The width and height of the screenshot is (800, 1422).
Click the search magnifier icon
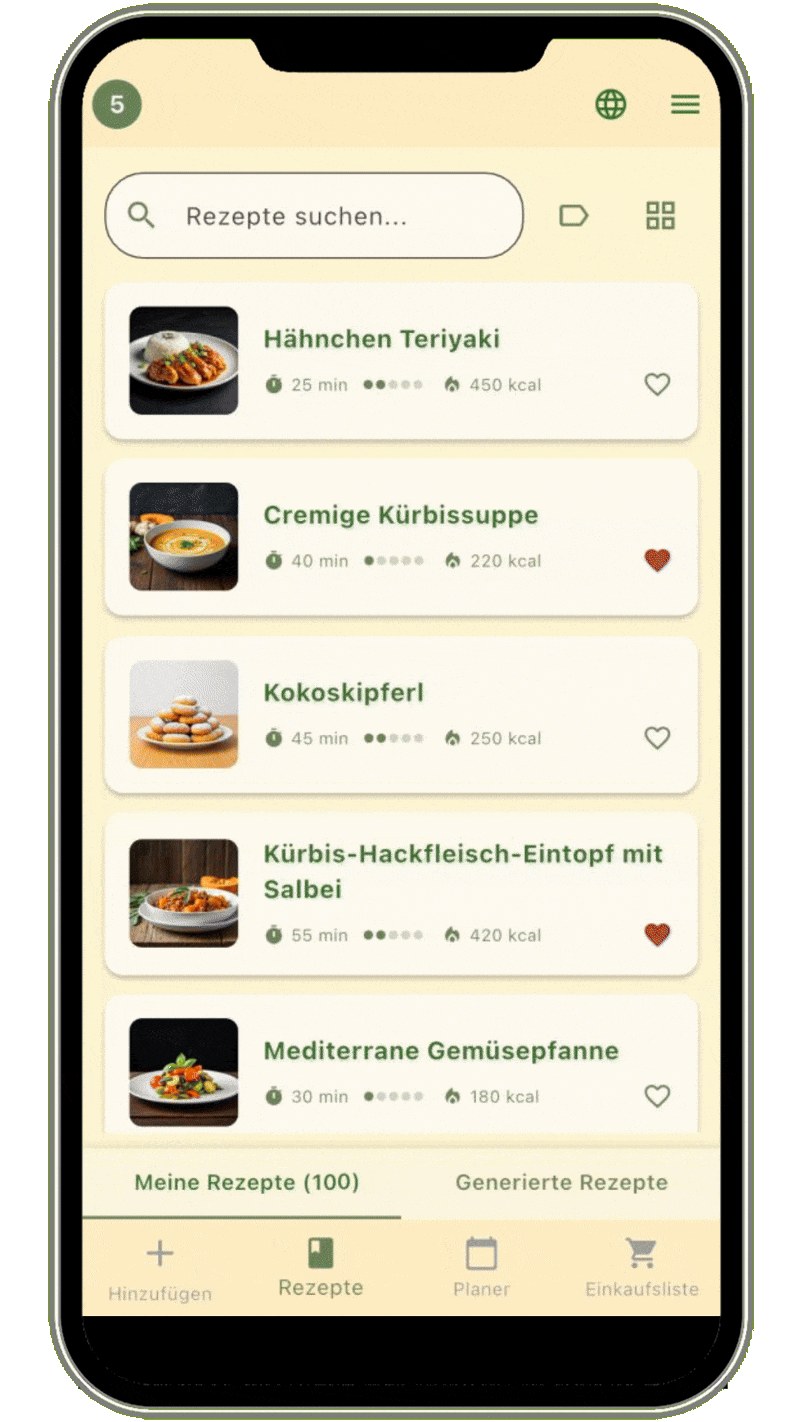(x=140, y=215)
